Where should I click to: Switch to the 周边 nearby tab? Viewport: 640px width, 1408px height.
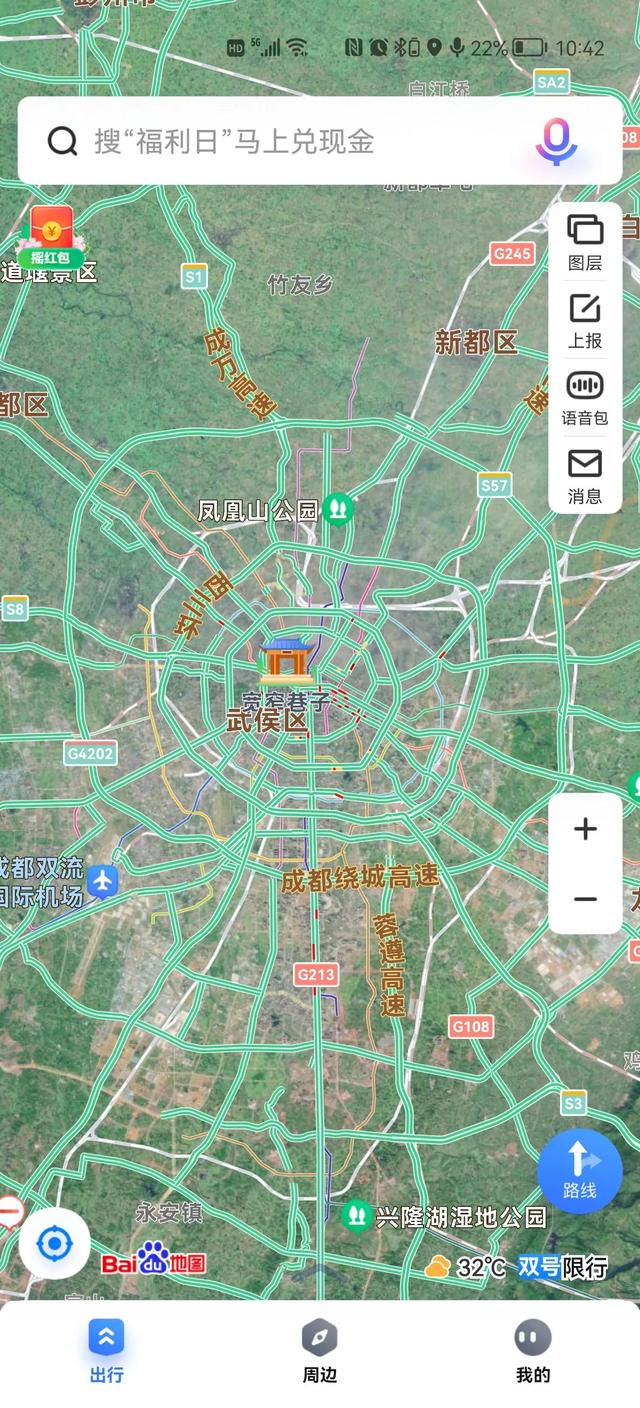tap(319, 1352)
